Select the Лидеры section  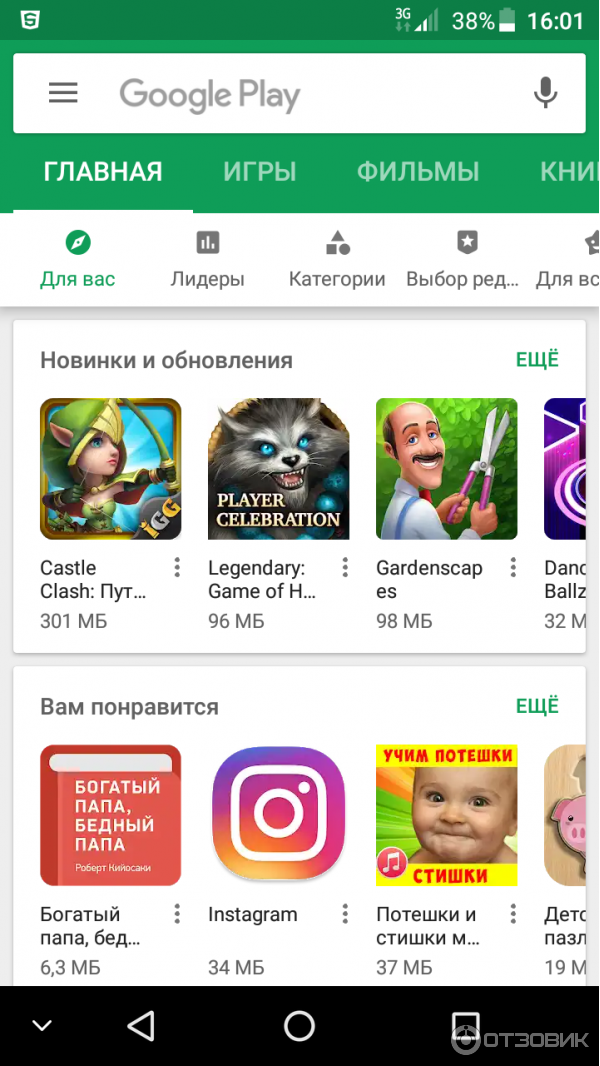pyautogui.click(x=207, y=258)
